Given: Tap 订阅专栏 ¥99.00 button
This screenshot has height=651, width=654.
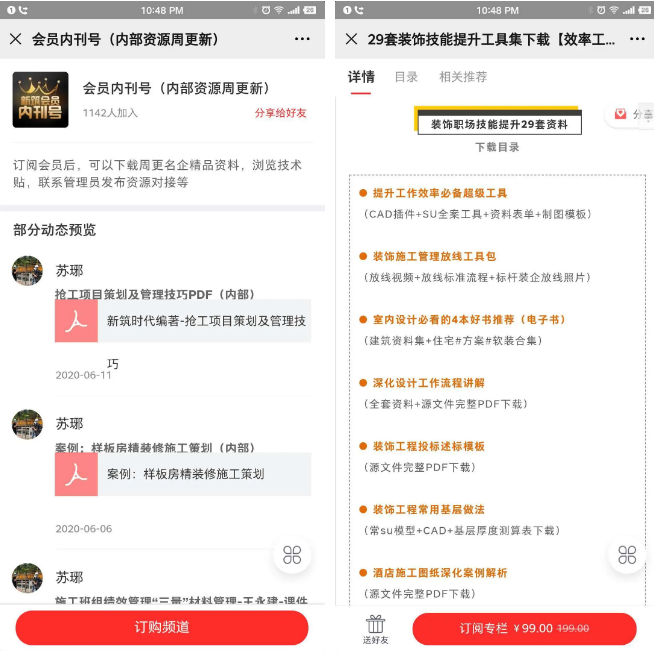Looking at the screenshot, I should click(x=524, y=628).
